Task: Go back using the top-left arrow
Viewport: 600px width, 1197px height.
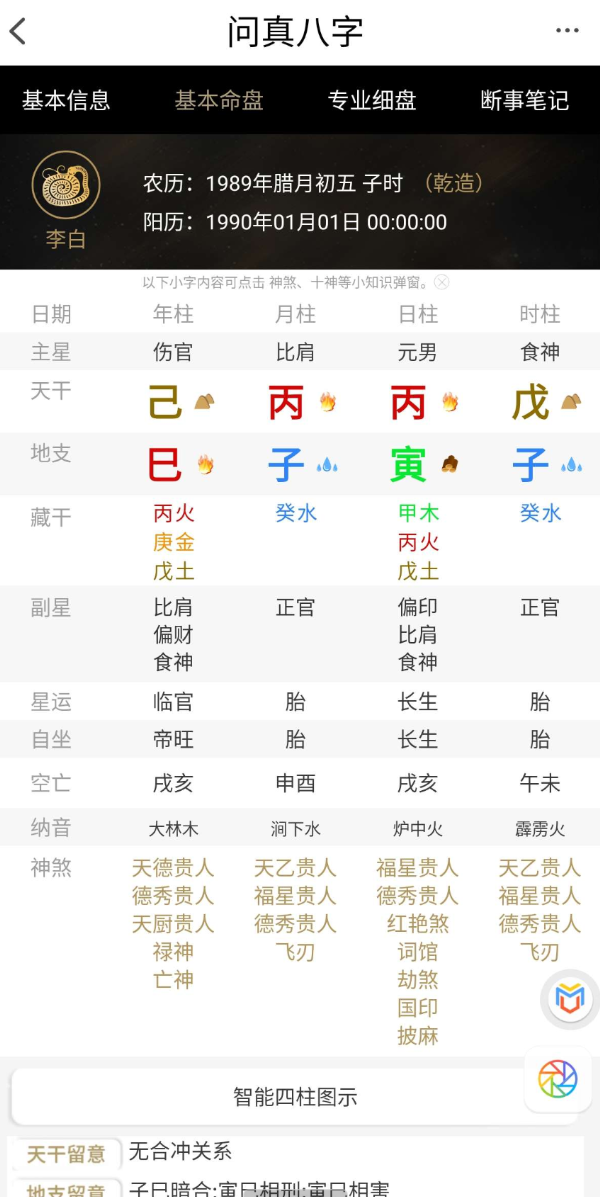Action: (18, 32)
